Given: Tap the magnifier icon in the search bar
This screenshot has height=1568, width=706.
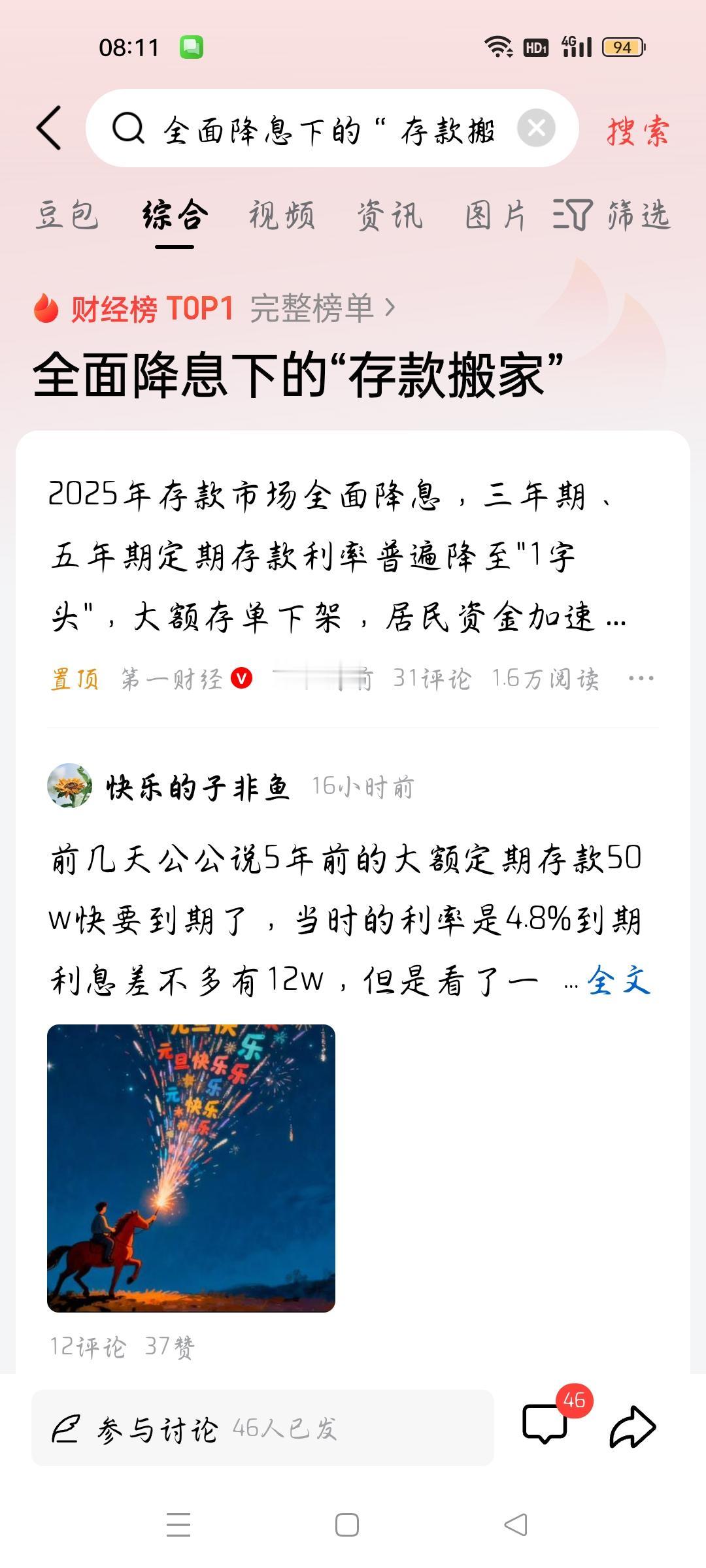Looking at the screenshot, I should (129, 129).
